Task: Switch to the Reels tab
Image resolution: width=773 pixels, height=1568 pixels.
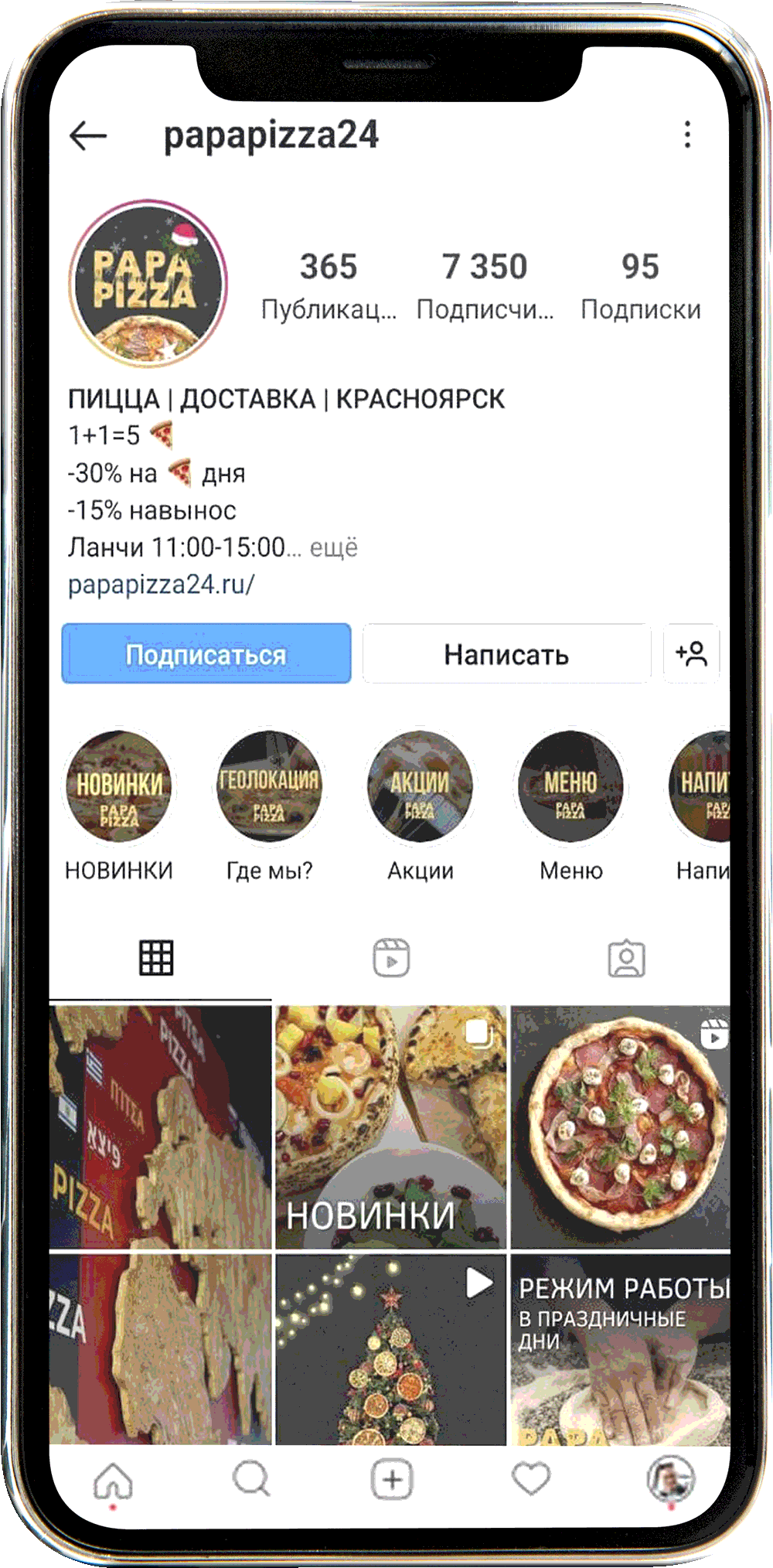Action: click(x=391, y=959)
